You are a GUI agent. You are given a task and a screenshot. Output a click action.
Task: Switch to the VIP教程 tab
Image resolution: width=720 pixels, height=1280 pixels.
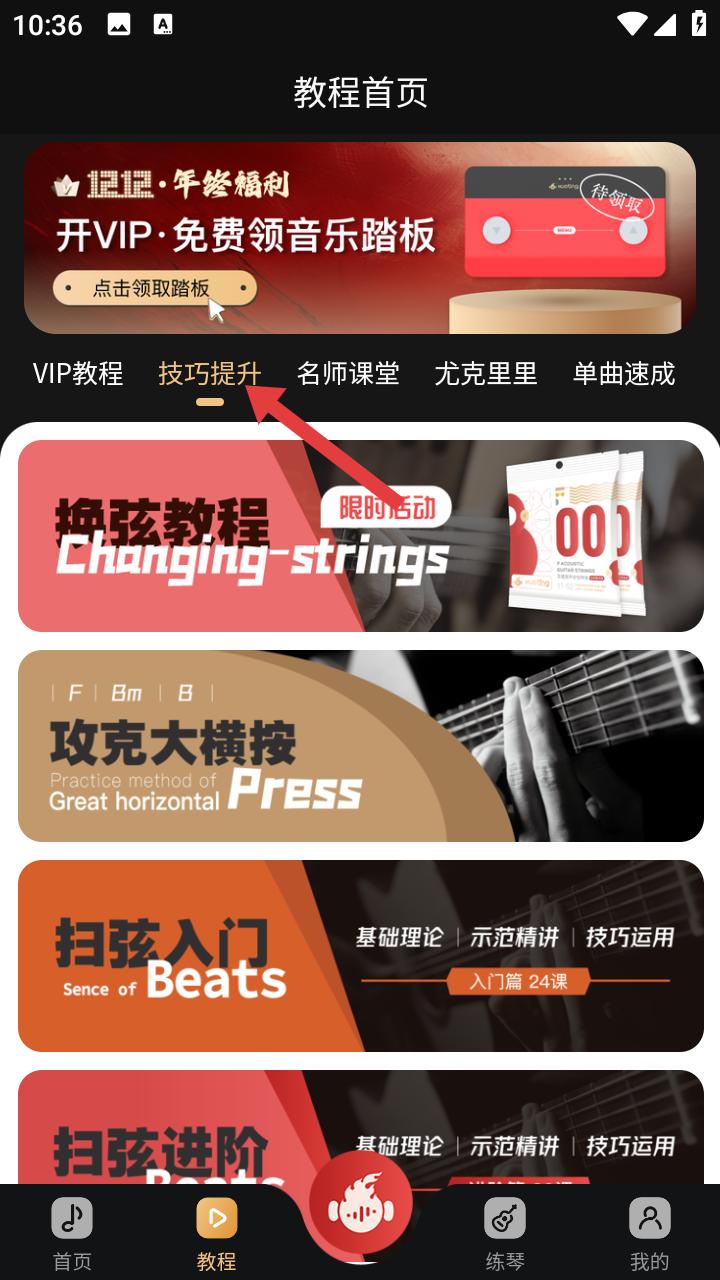(x=78, y=374)
